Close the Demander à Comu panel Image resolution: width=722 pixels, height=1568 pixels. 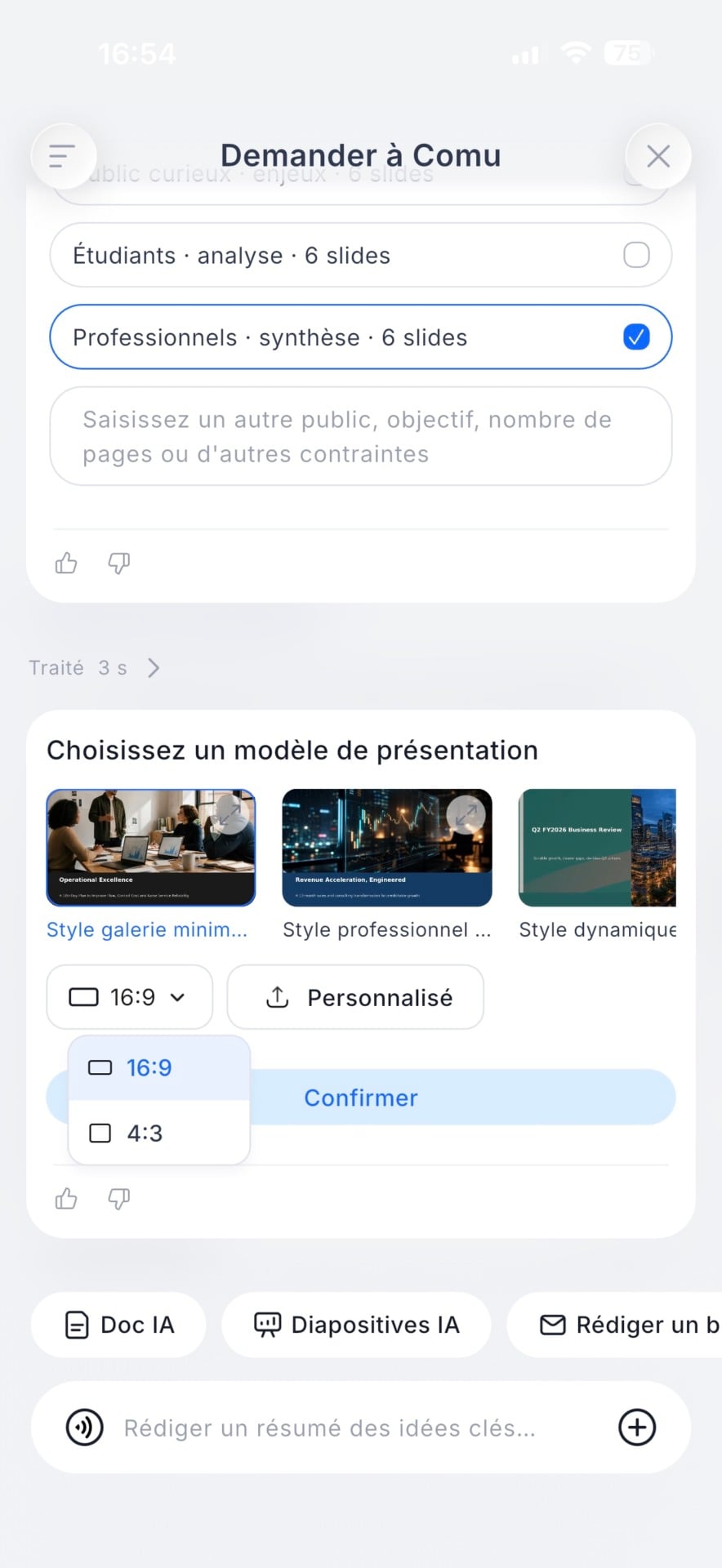point(658,156)
